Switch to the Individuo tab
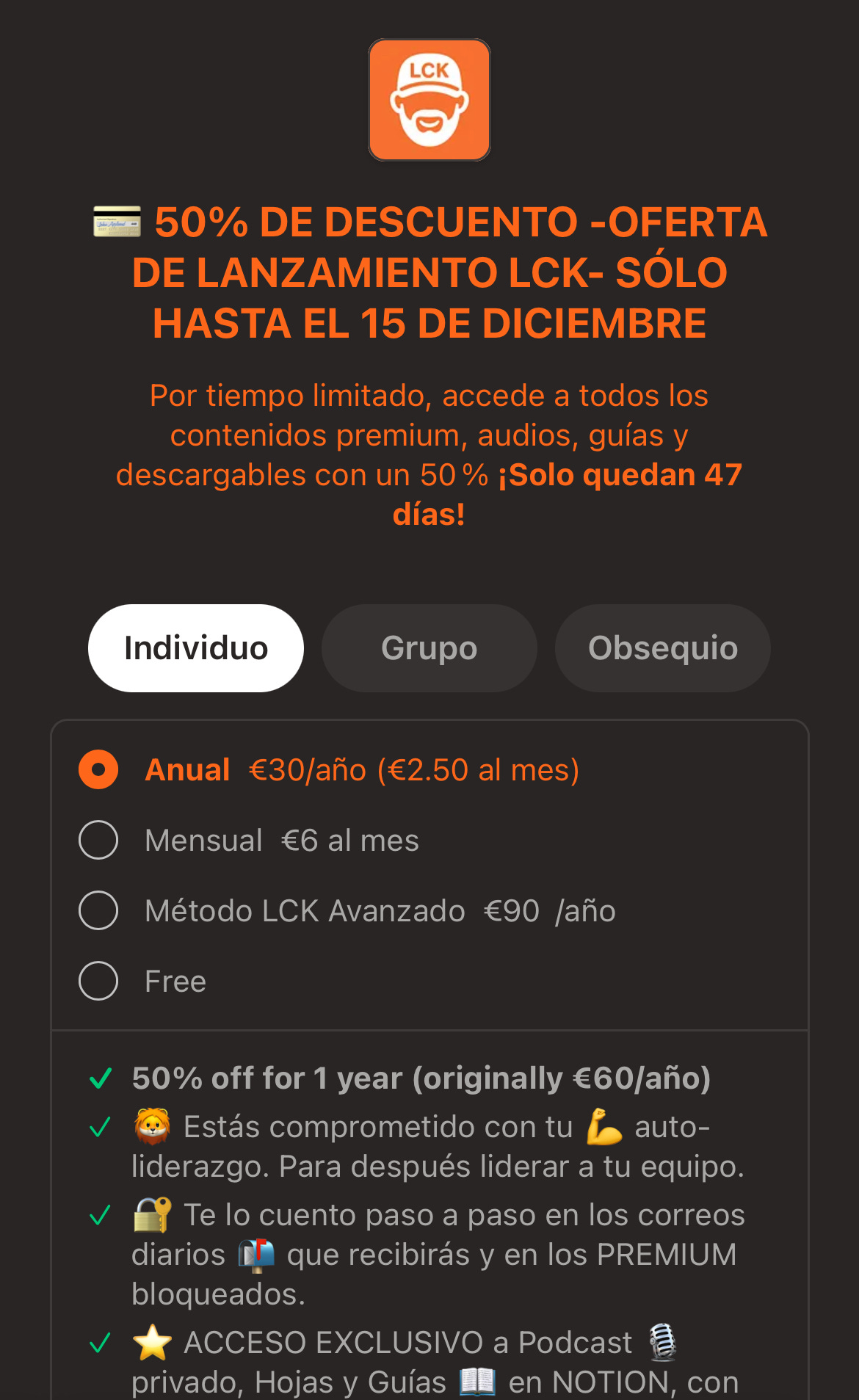Screen dimensions: 859x1400 [196, 648]
